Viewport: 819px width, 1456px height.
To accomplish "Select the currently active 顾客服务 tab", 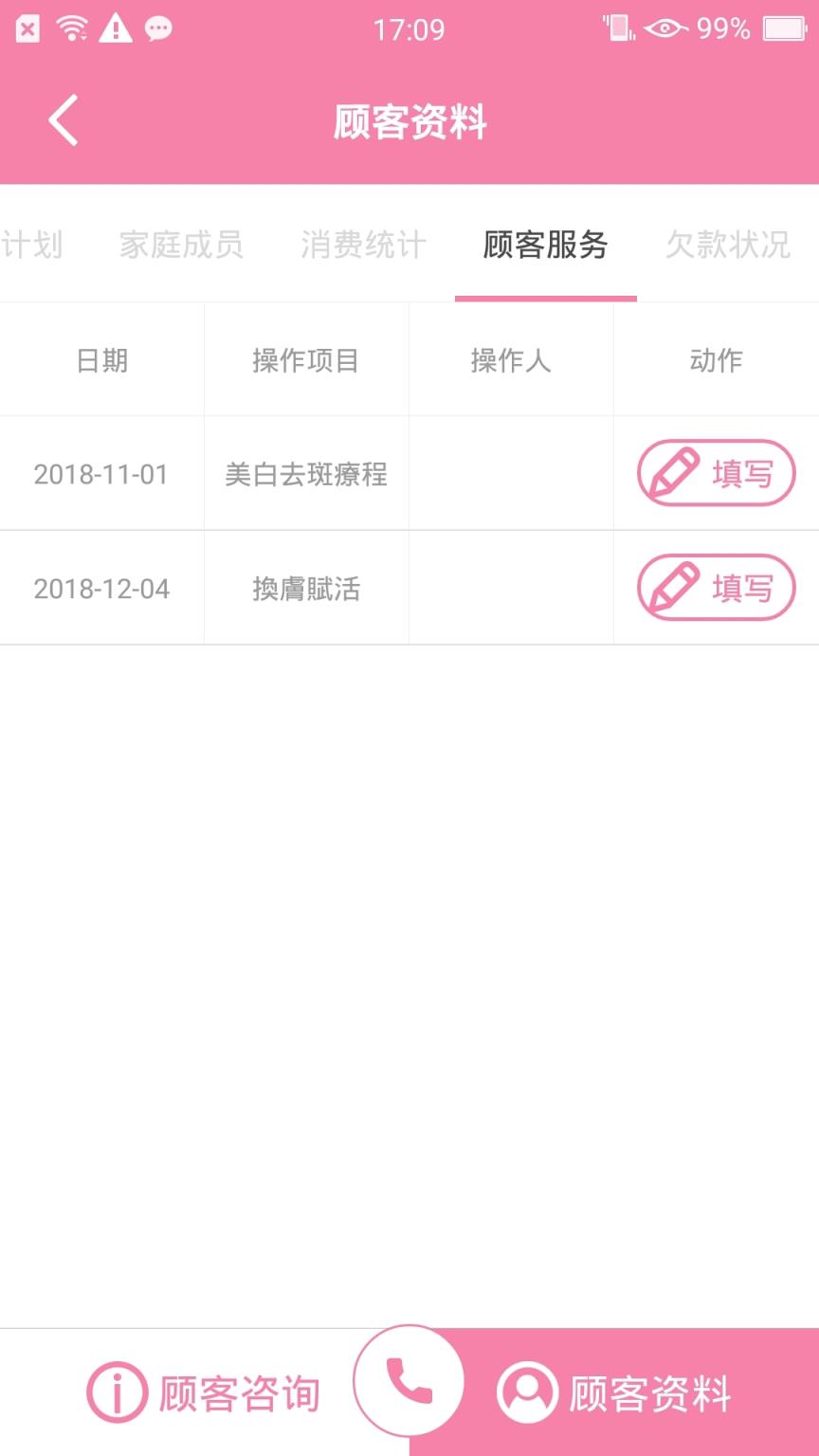I will (x=546, y=245).
